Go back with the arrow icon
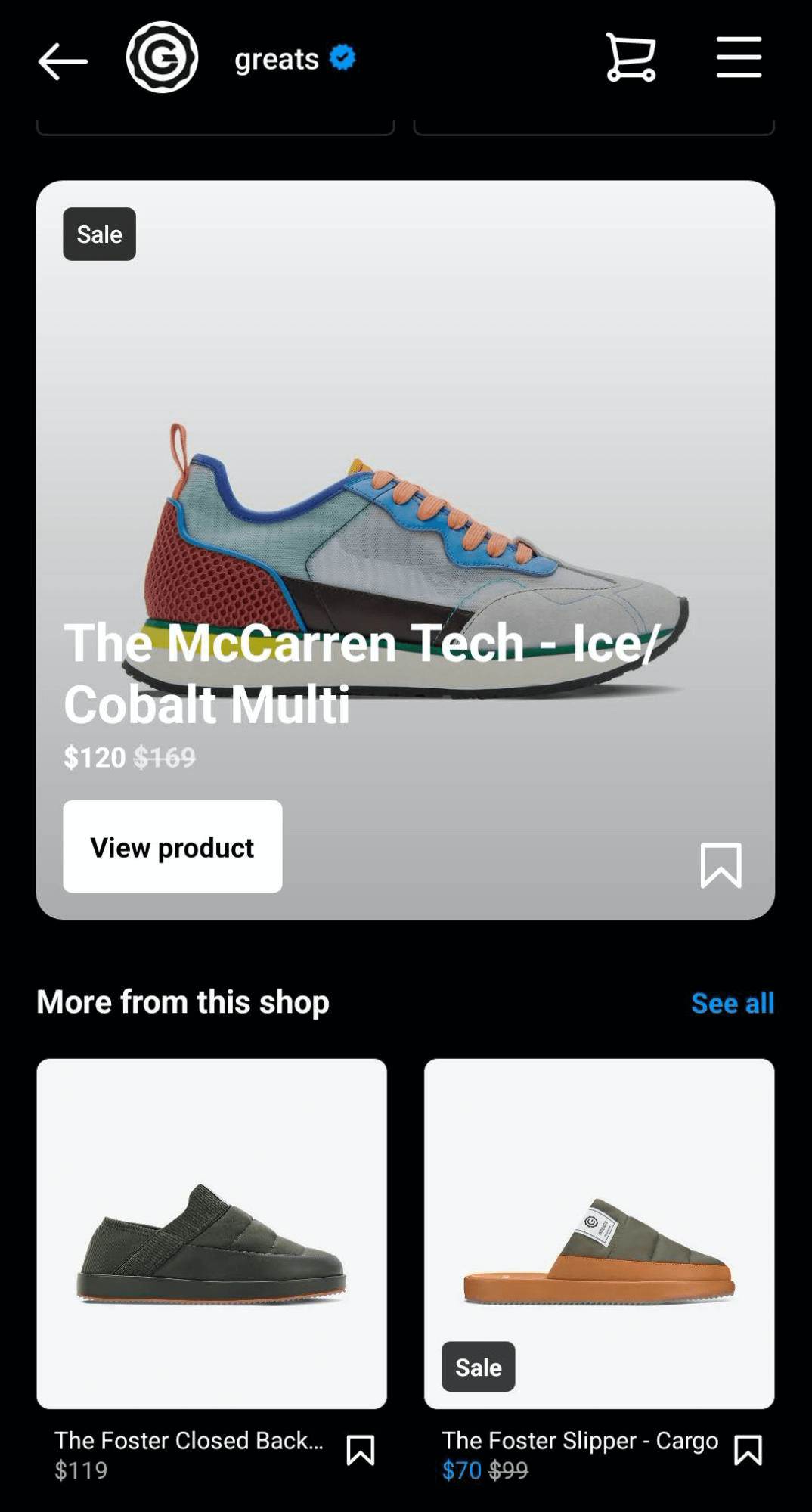This screenshot has height=1512, width=812. coord(63,61)
